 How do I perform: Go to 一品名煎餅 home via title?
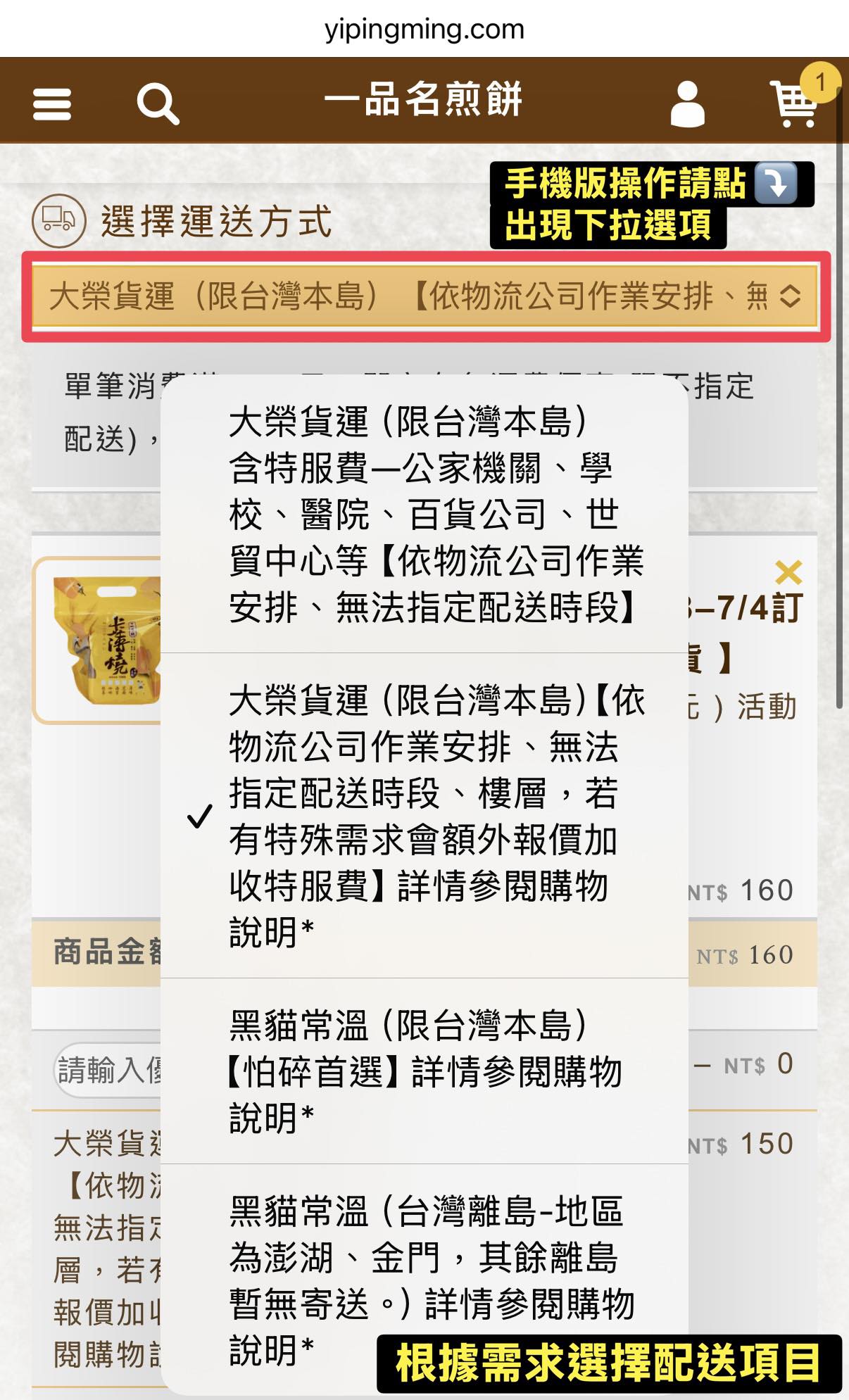pos(423,99)
